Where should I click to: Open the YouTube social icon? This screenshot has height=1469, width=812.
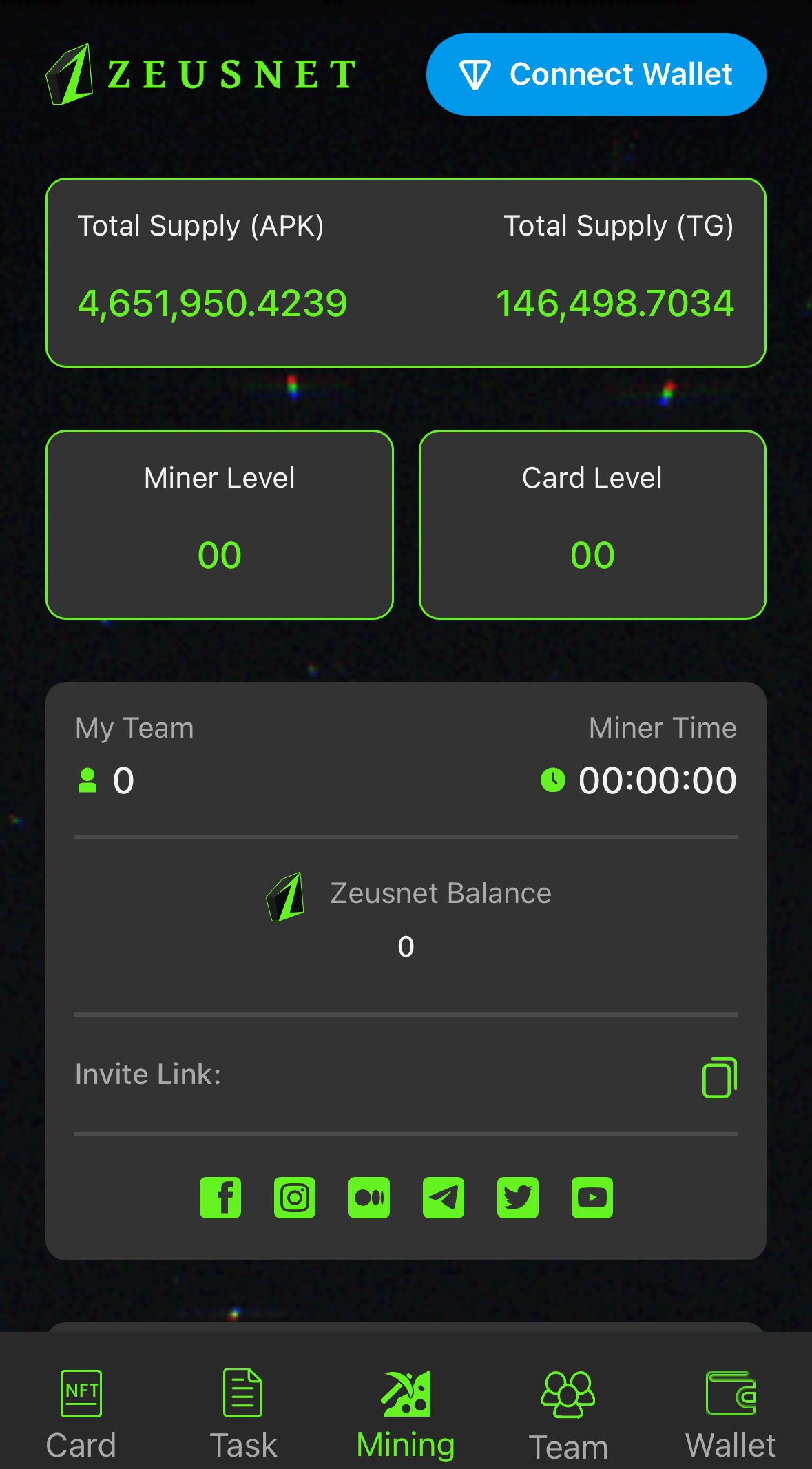pos(592,1198)
